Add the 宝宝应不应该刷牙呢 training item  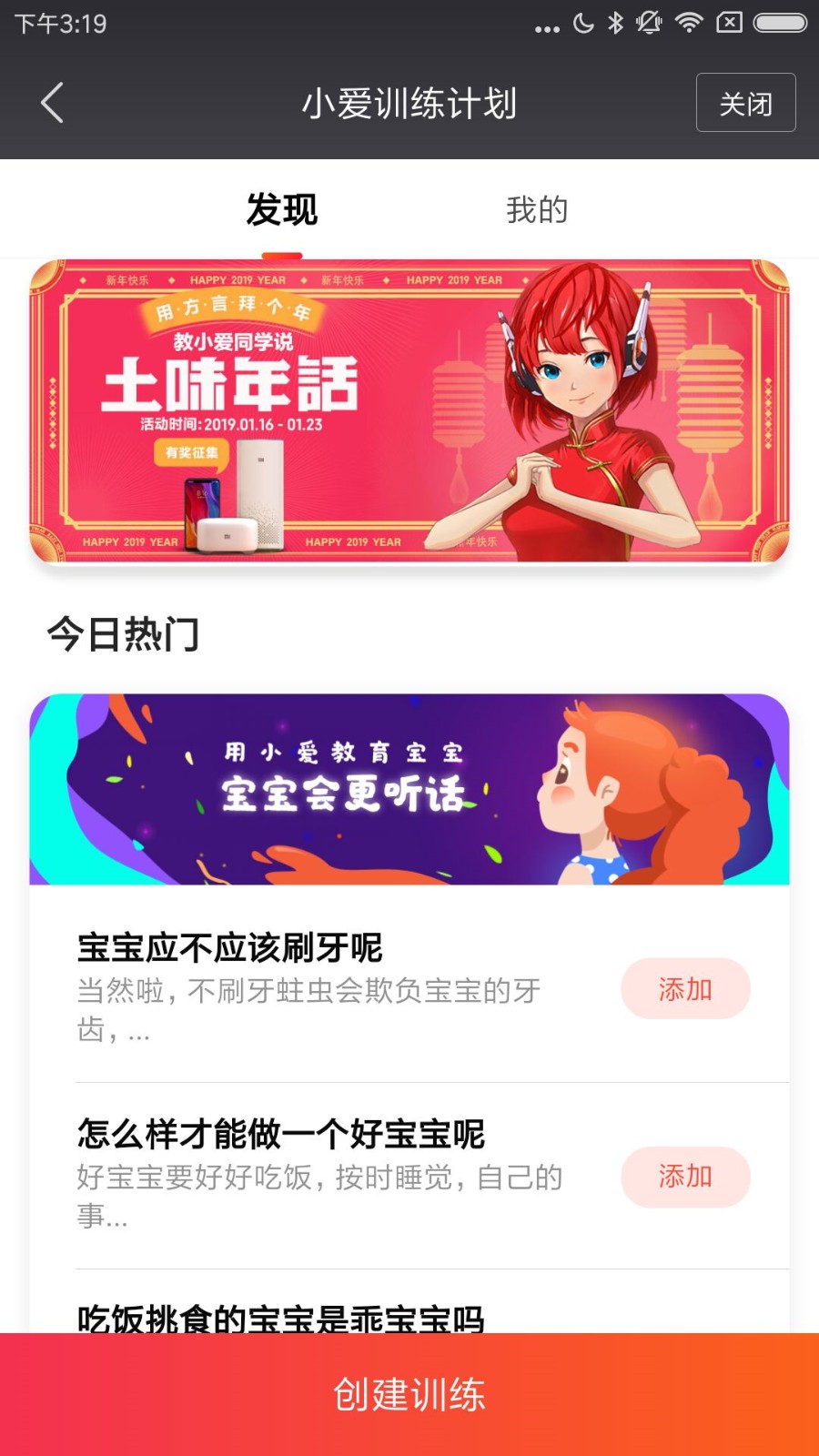pyautogui.click(x=685, y=989)
